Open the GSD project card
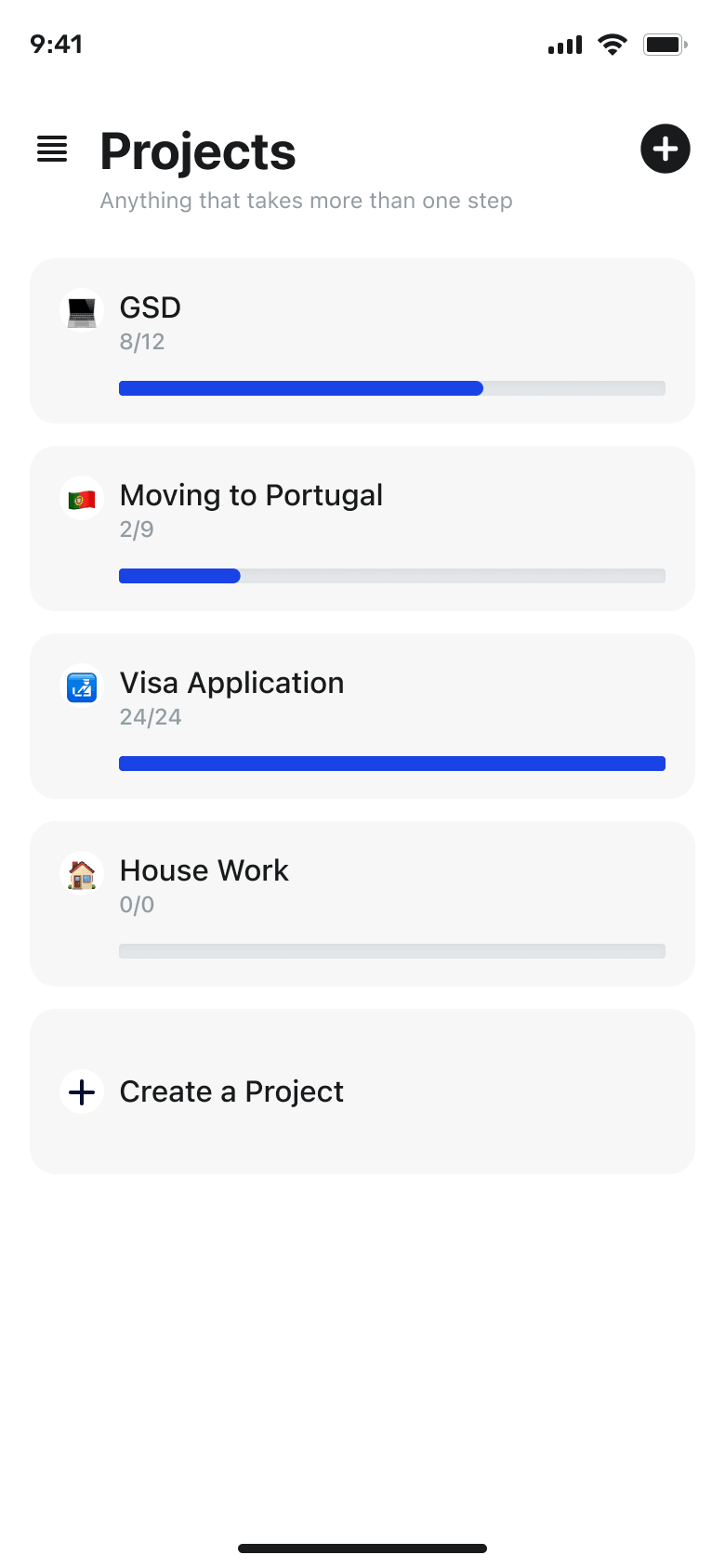Image resolution: width=725 pixels, height=1568 pixels. tap(362, 340)
